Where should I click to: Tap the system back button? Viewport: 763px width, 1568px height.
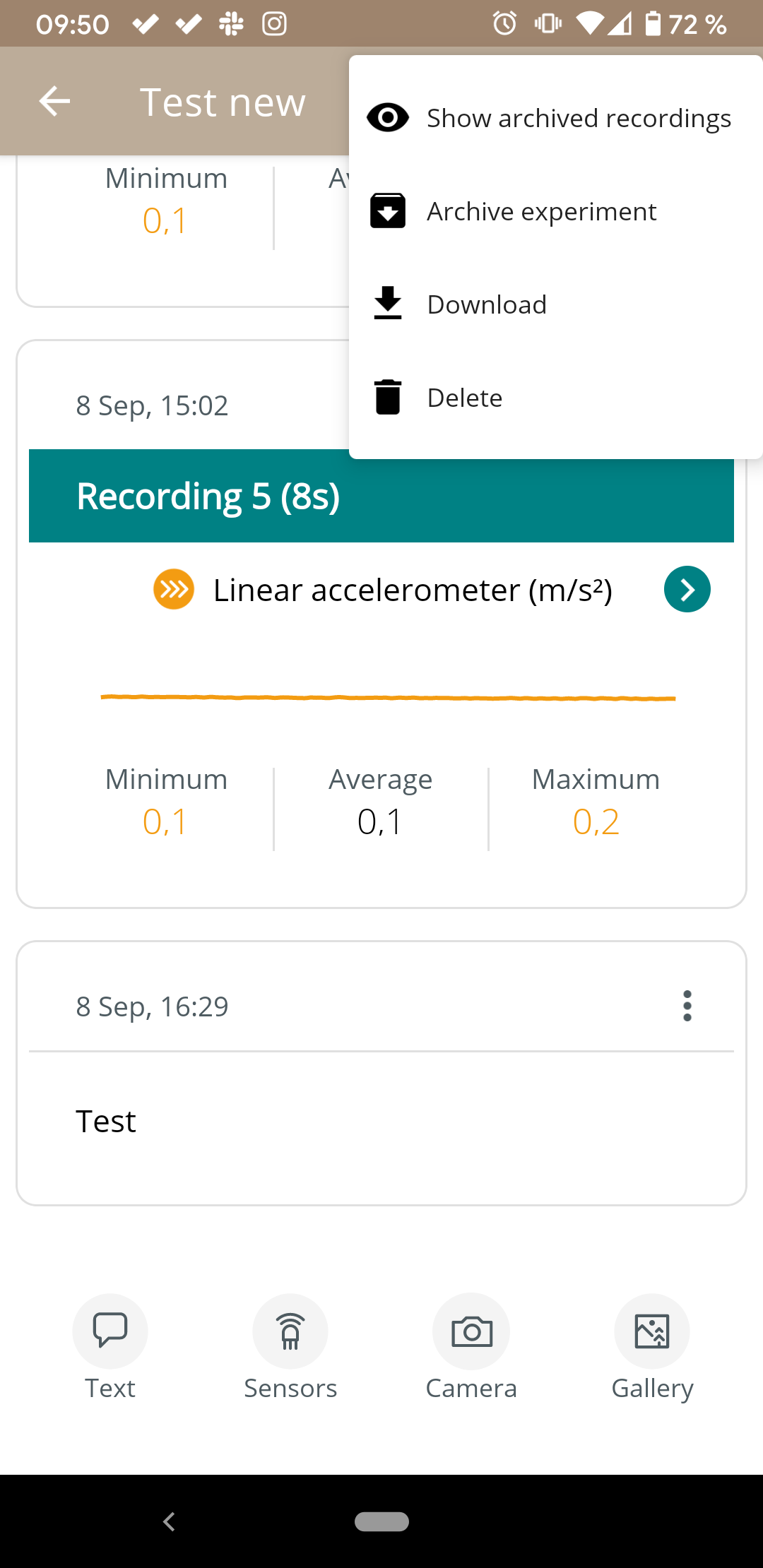point(169,1521)
